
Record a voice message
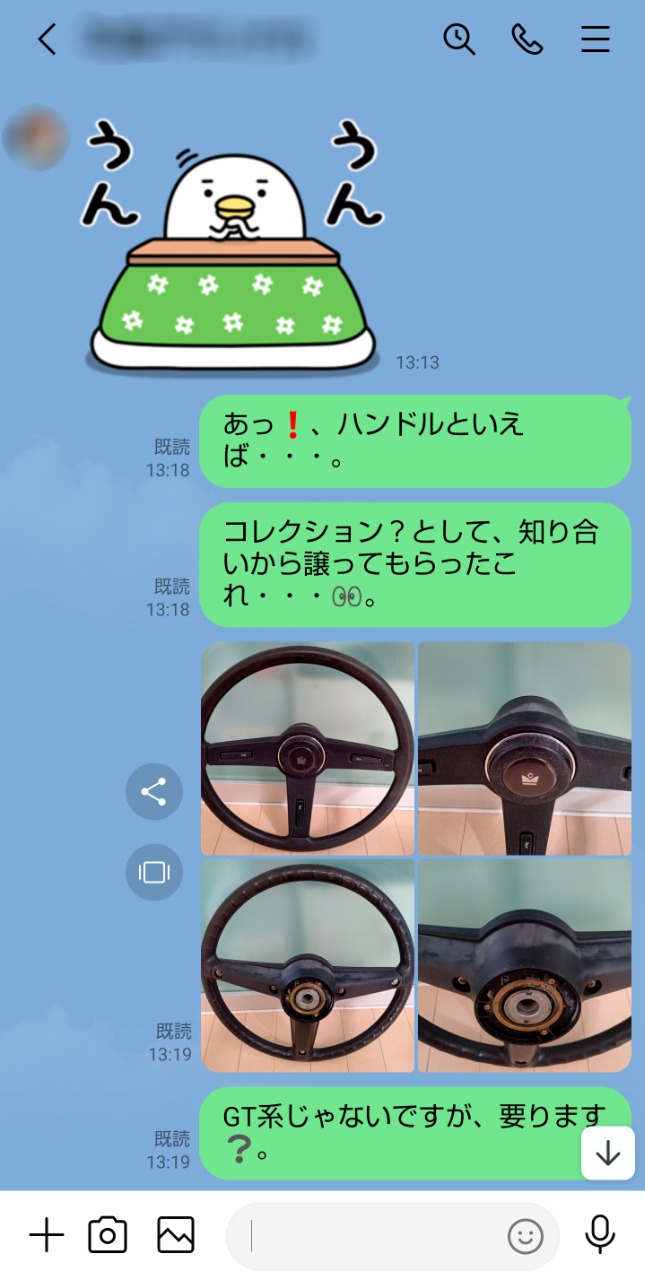[x=600, y=1236]
